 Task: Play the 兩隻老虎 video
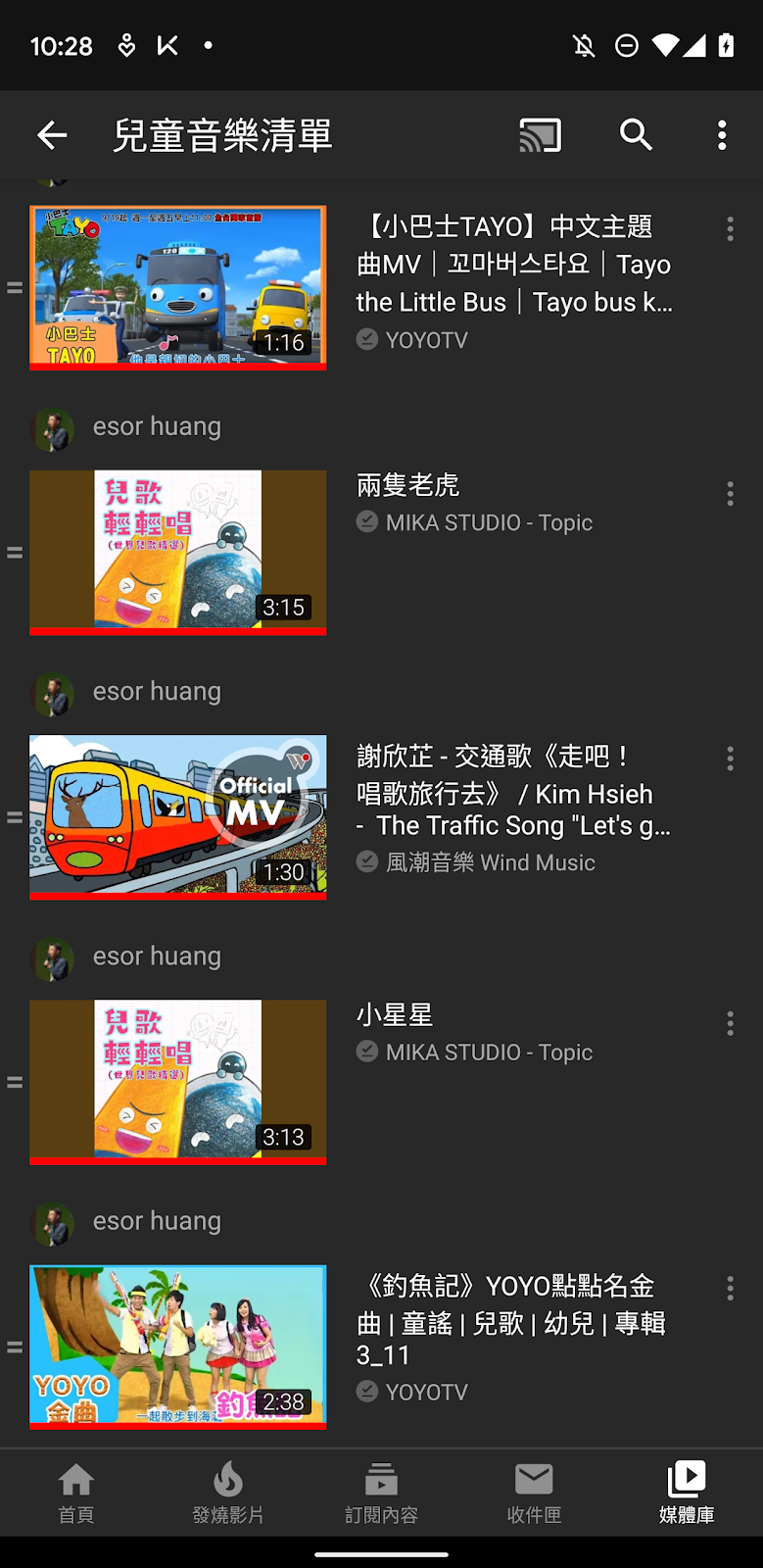tap(178, 552)
